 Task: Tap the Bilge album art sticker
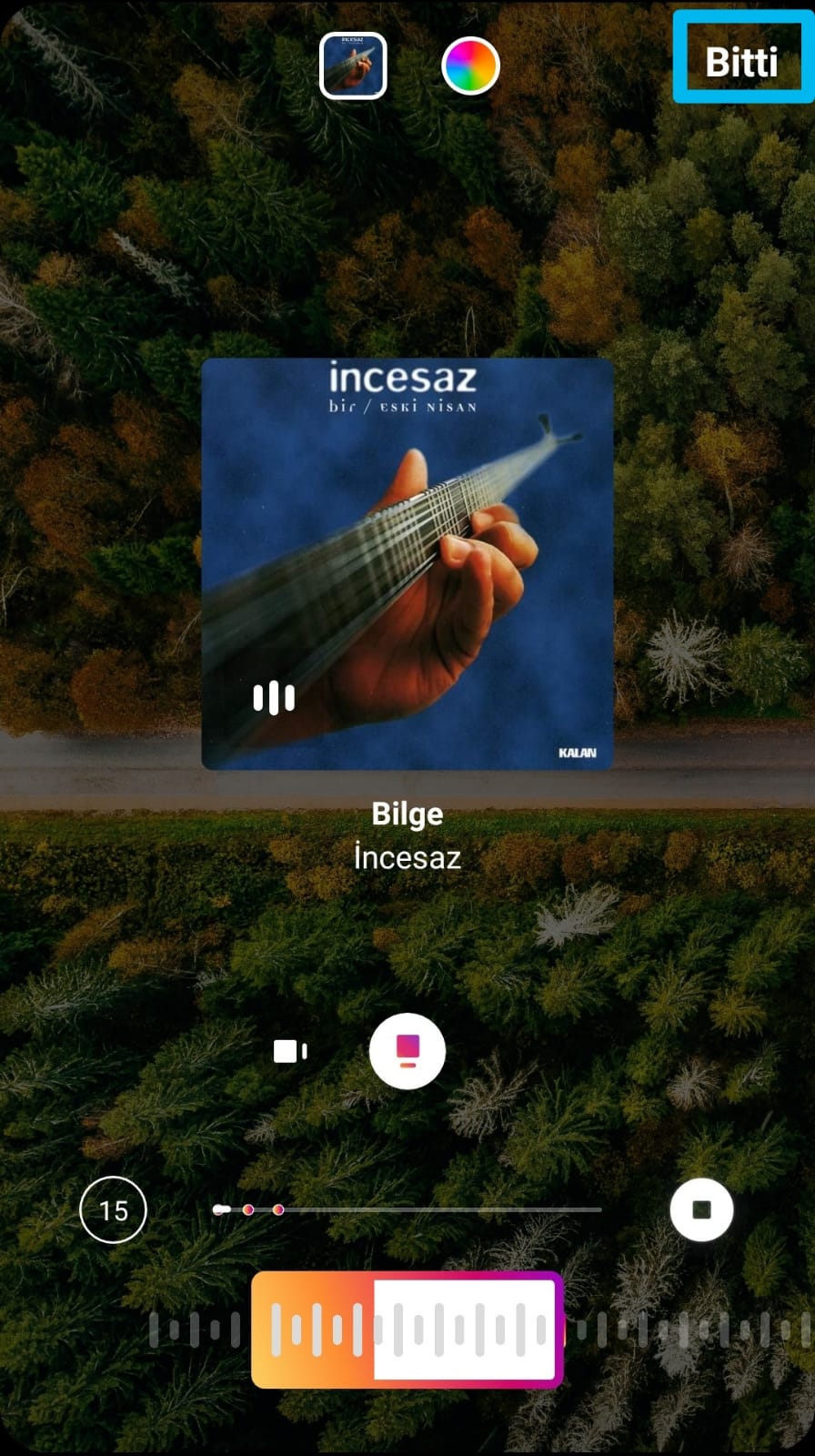click(x=407, y=564)
